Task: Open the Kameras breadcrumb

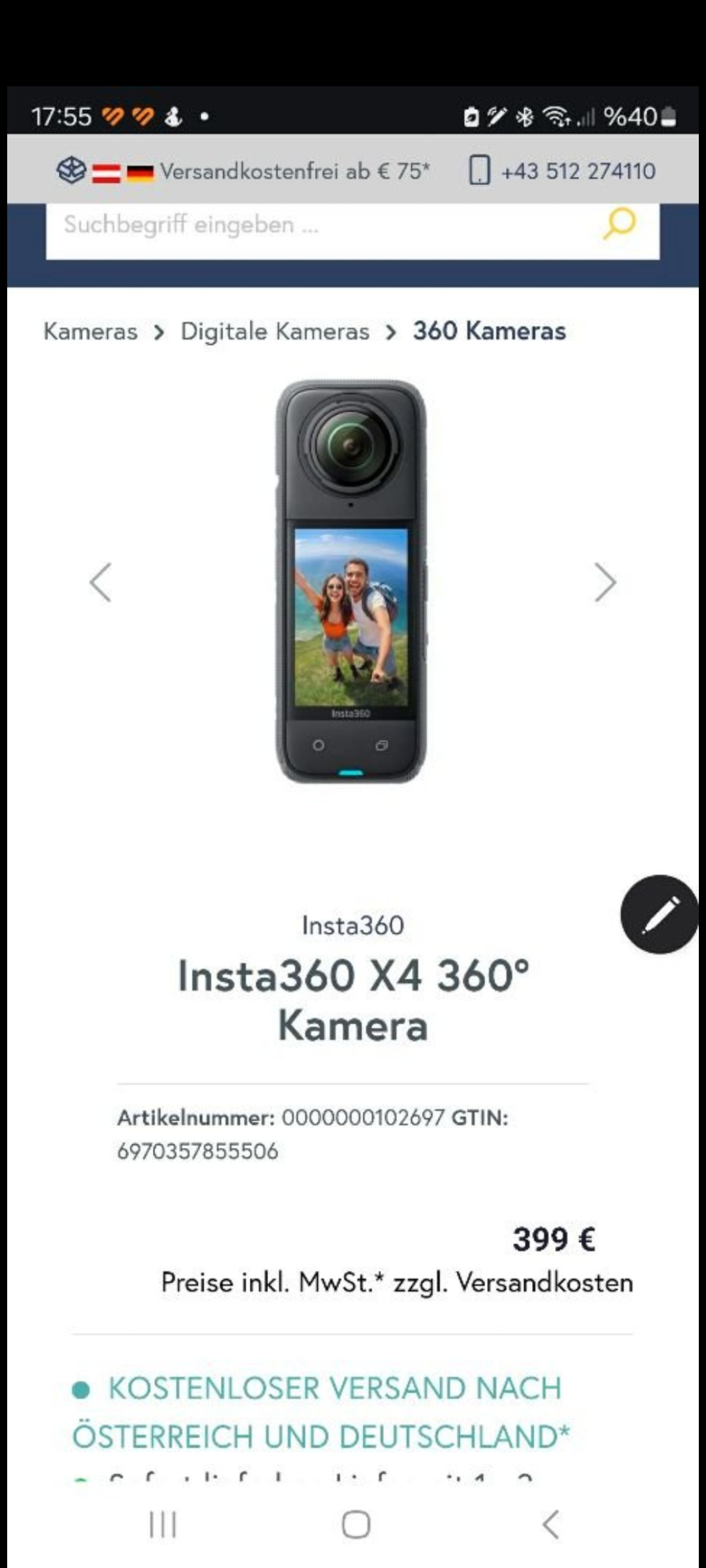Action: tap(90, 331)
